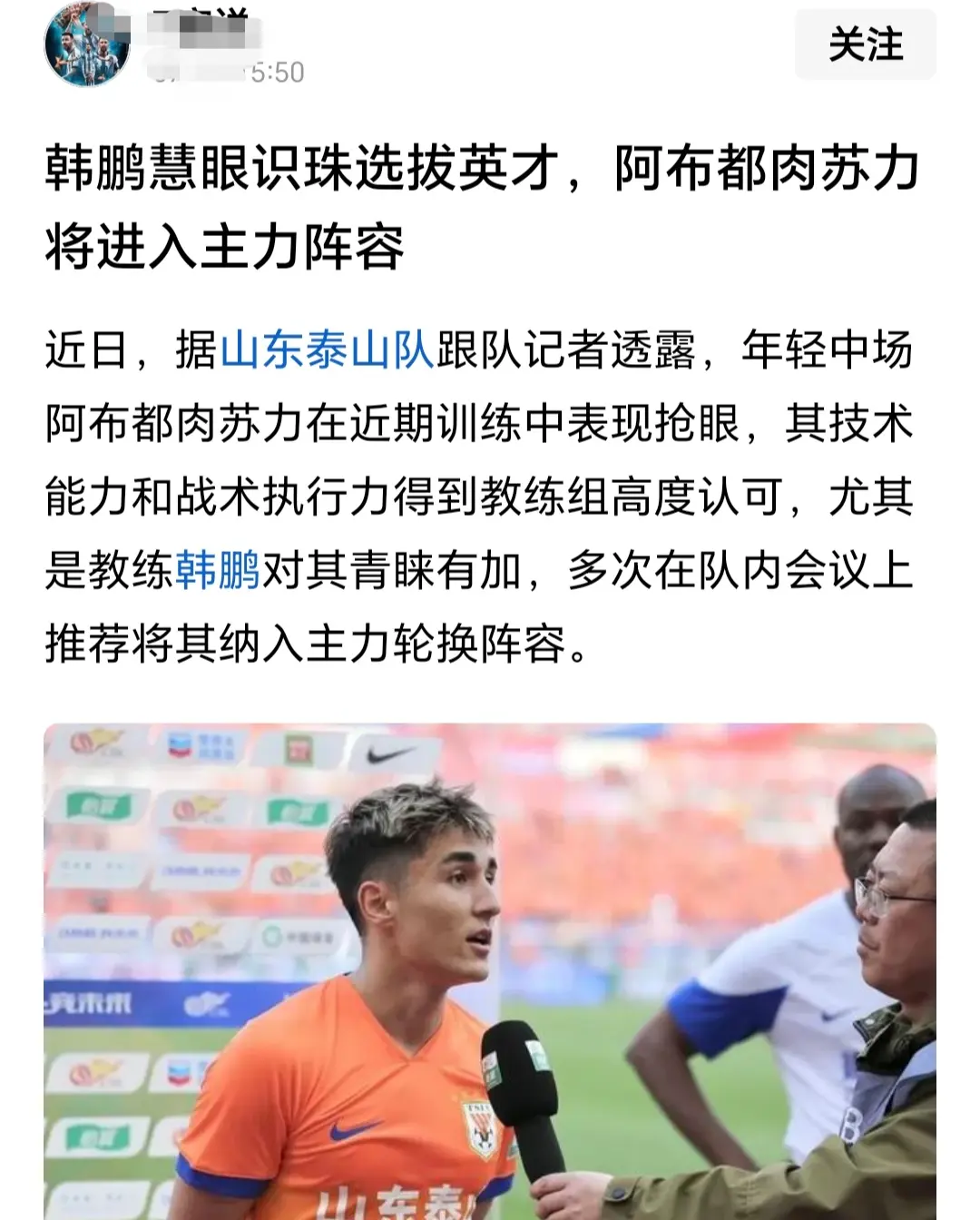Open the 山东泰山队 link
The width and height of the screenshot is (980, 1220).
pos(327,350)
